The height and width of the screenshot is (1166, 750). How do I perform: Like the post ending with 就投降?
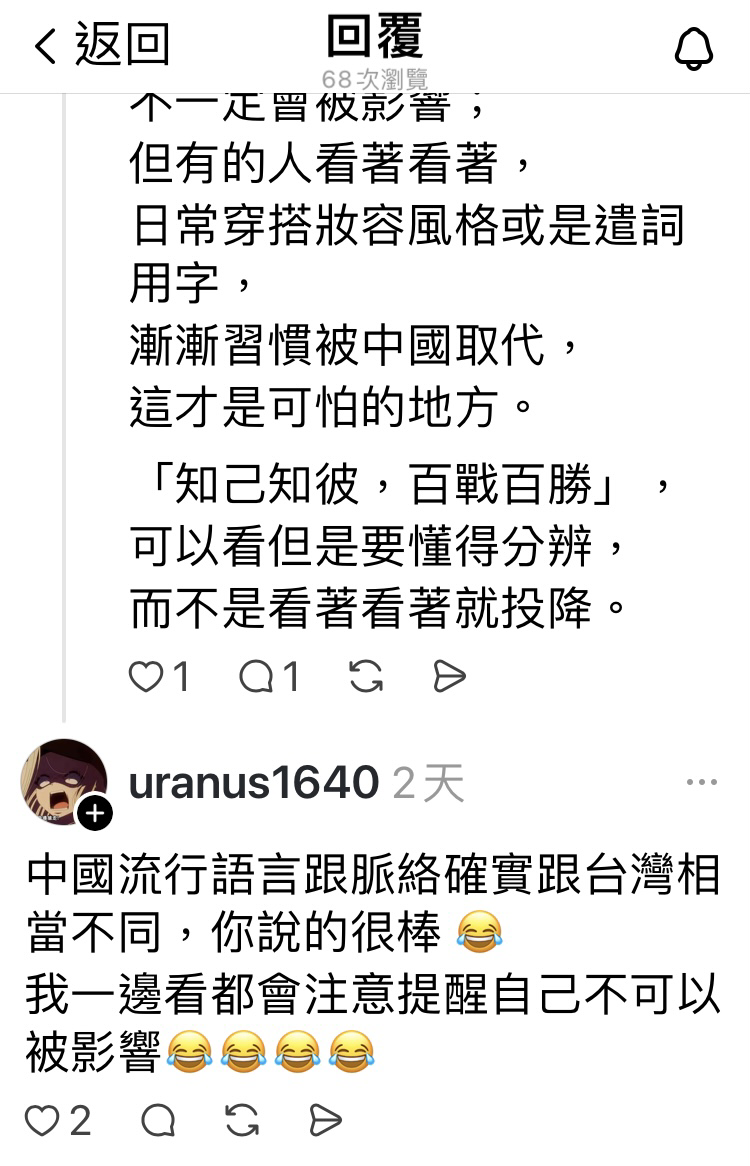pos(148,677)
